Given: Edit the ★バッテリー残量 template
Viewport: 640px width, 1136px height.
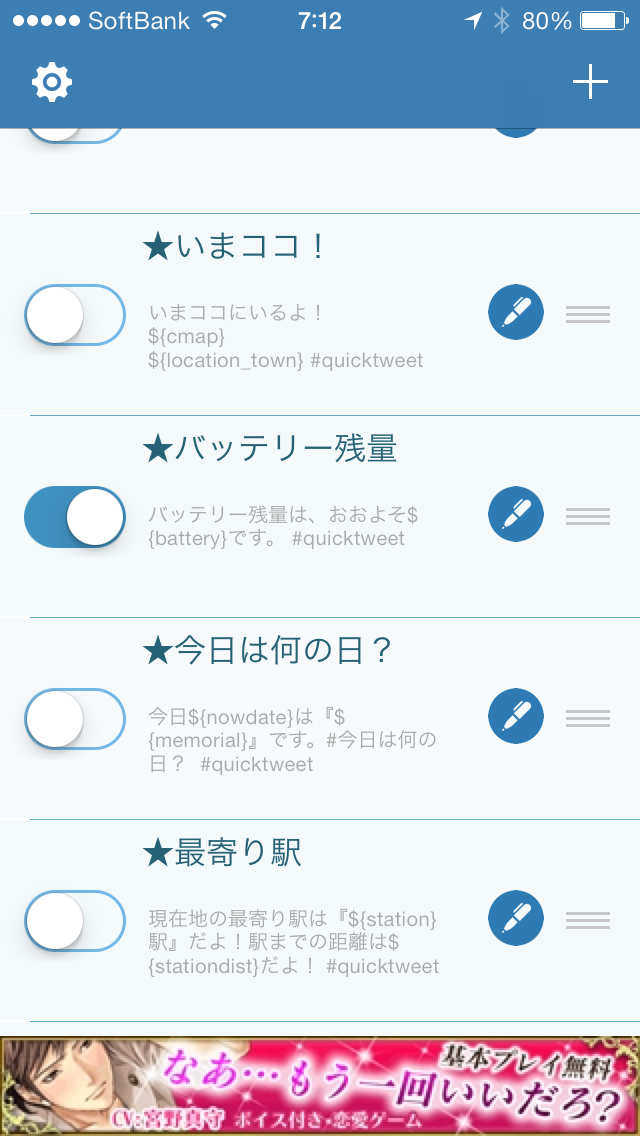Looking at the screenshot, I should [x=516, y=514].
